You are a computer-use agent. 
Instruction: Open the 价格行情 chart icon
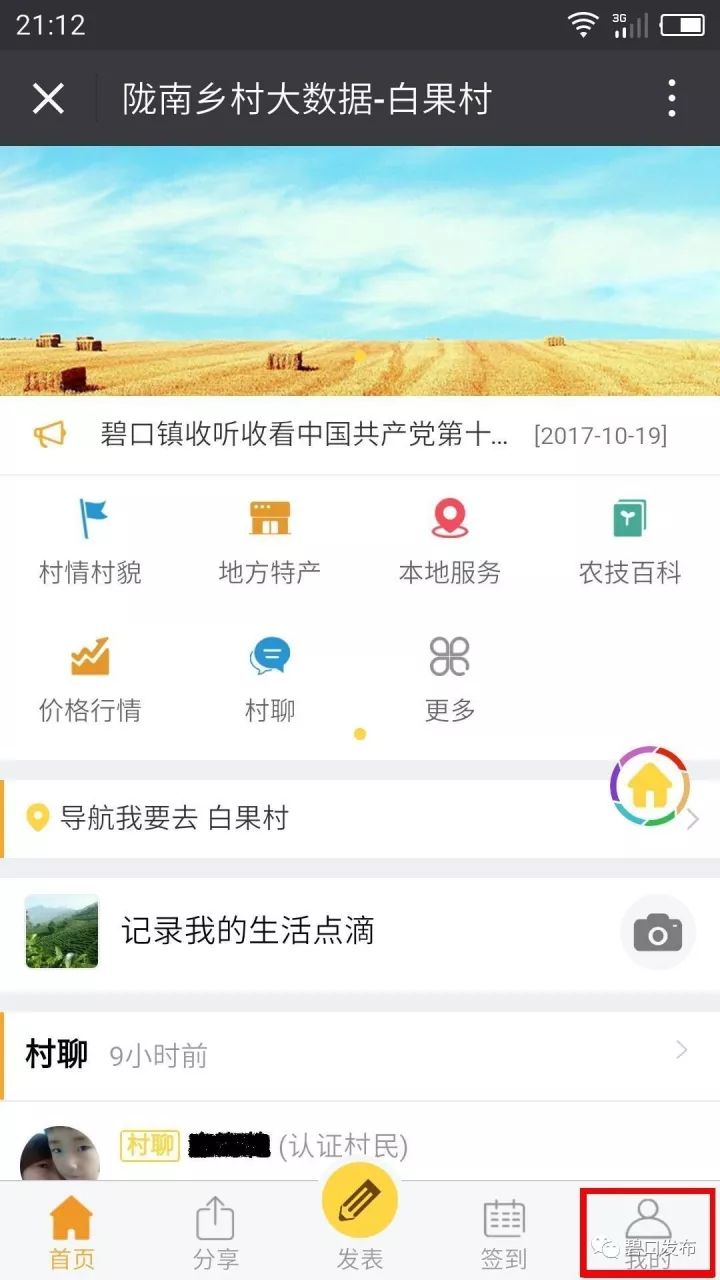90,655
